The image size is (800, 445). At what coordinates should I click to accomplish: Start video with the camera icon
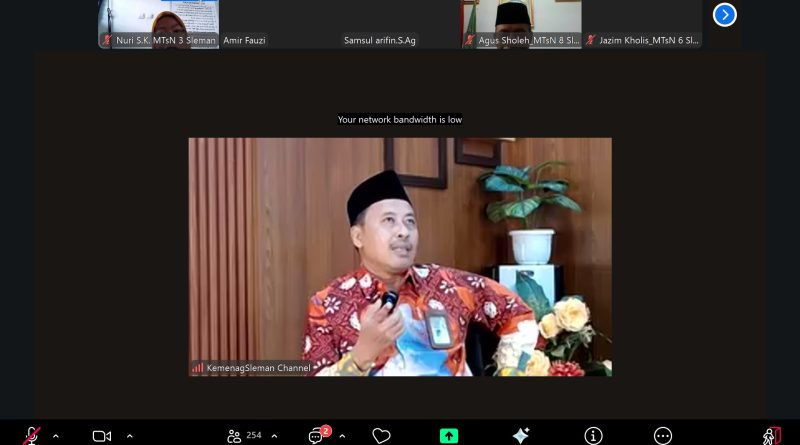tap(101, 436)
